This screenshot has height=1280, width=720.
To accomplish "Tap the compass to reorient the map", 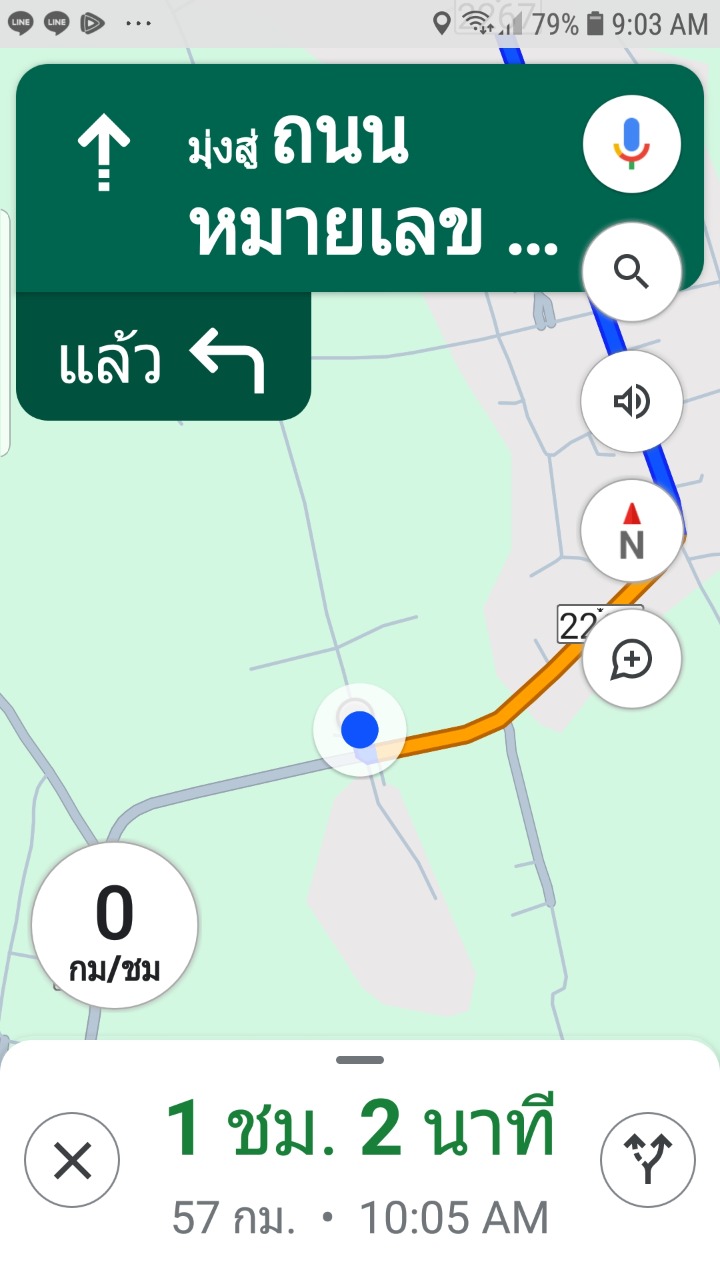I will (x=631, y=531).
